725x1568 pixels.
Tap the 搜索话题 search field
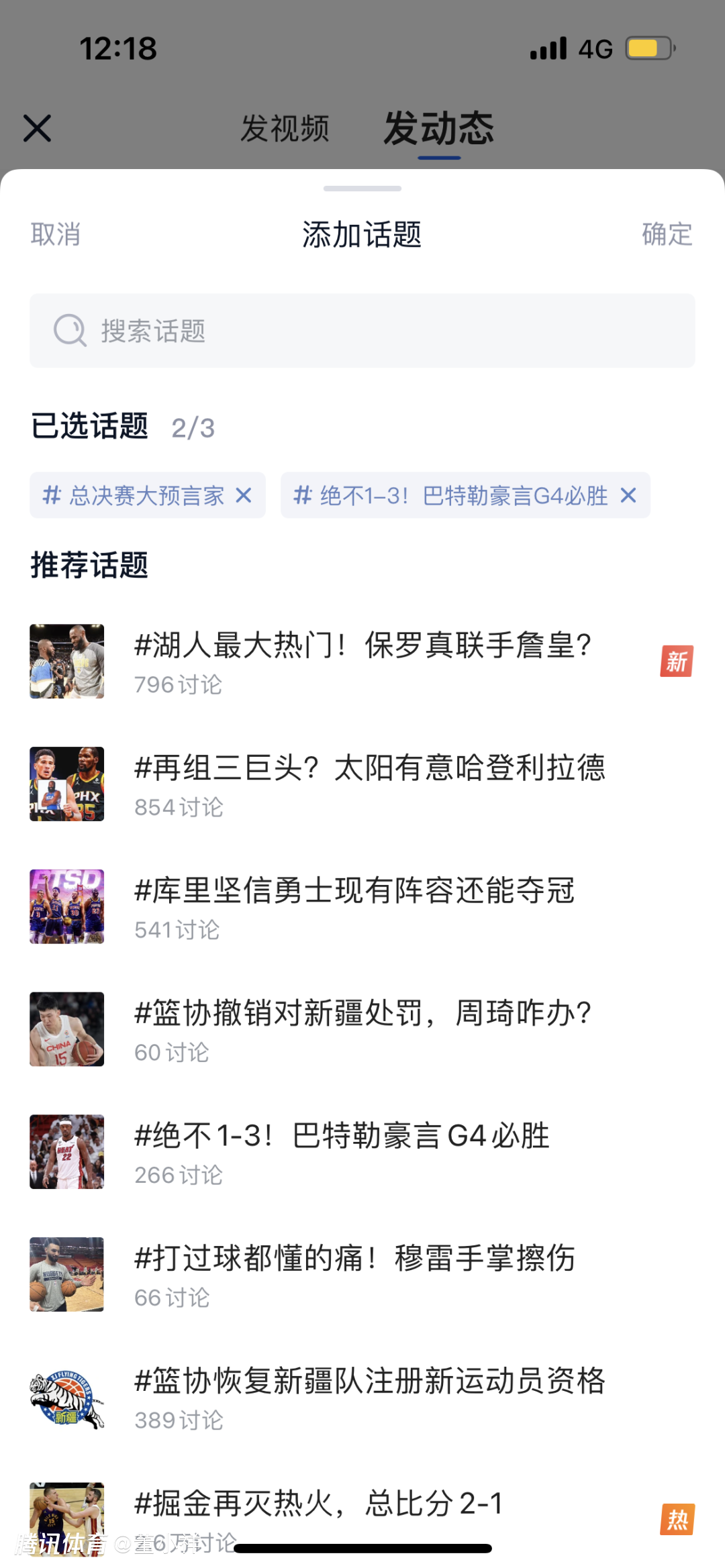[362, 331]
